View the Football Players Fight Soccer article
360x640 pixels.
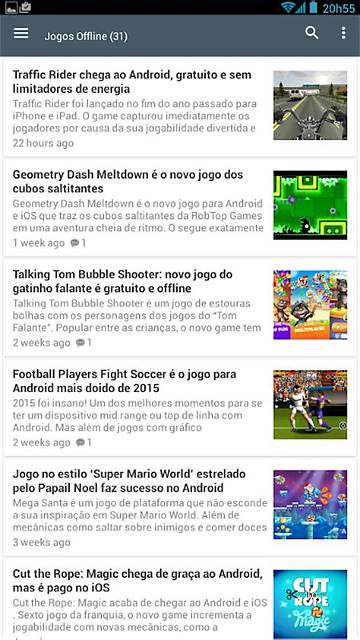(180, 407)
